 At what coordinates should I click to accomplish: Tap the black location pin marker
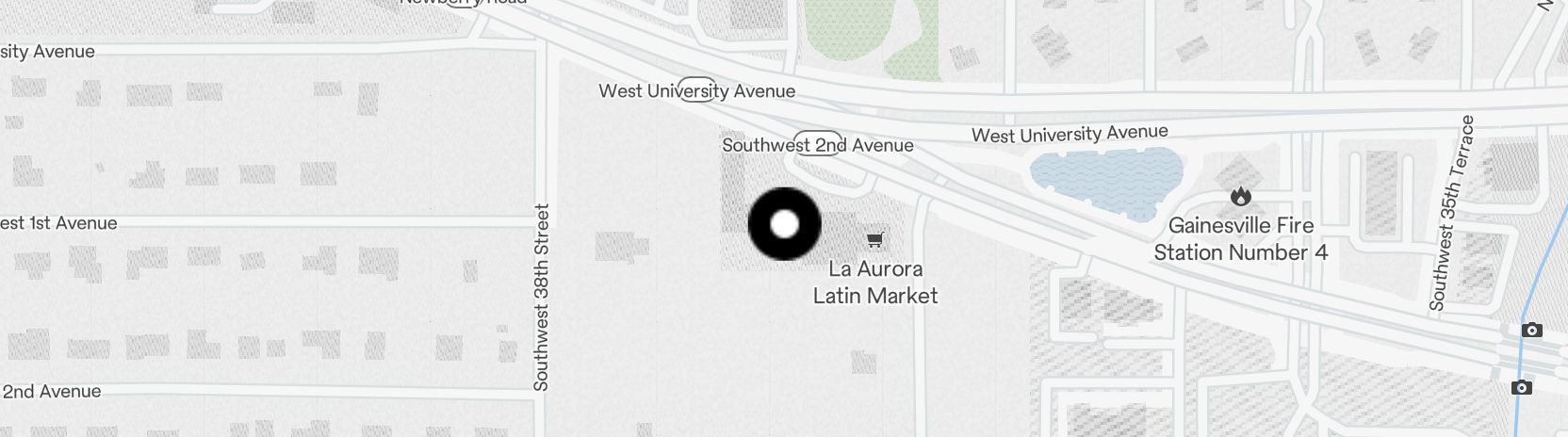tap(784, 224)
